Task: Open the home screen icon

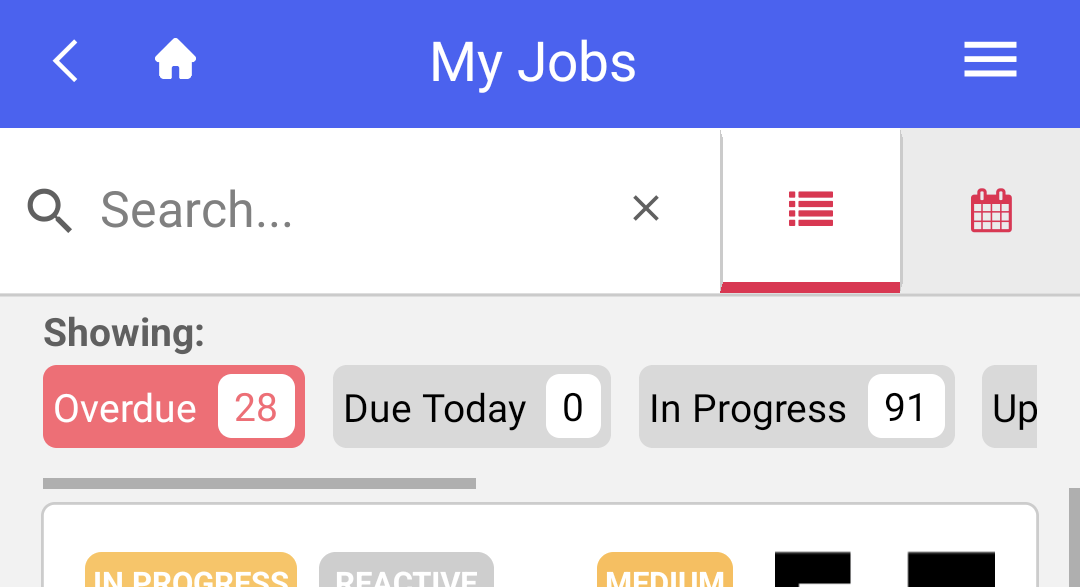Action: pos(175,61)
